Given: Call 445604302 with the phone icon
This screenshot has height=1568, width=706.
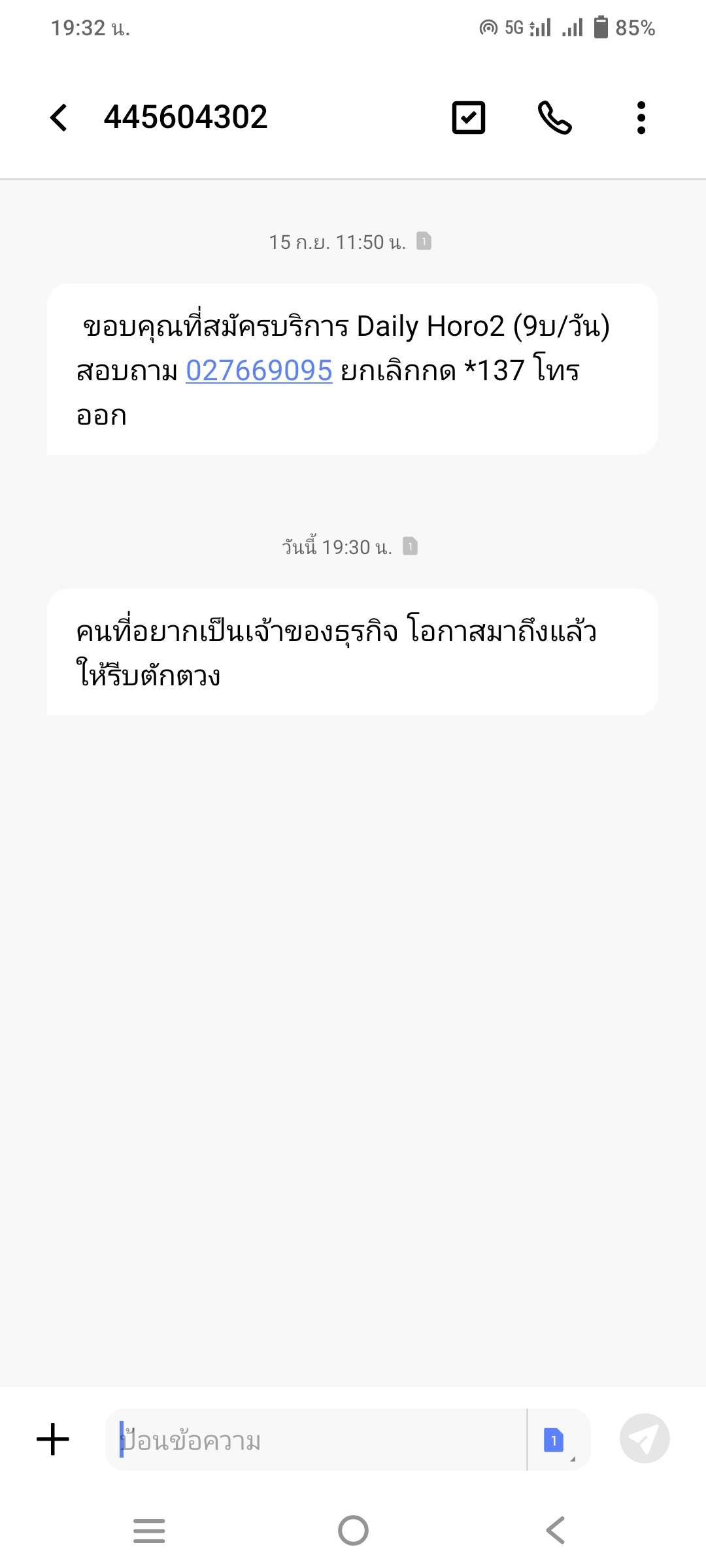Looking at the screenshot, I should (555, 118).
